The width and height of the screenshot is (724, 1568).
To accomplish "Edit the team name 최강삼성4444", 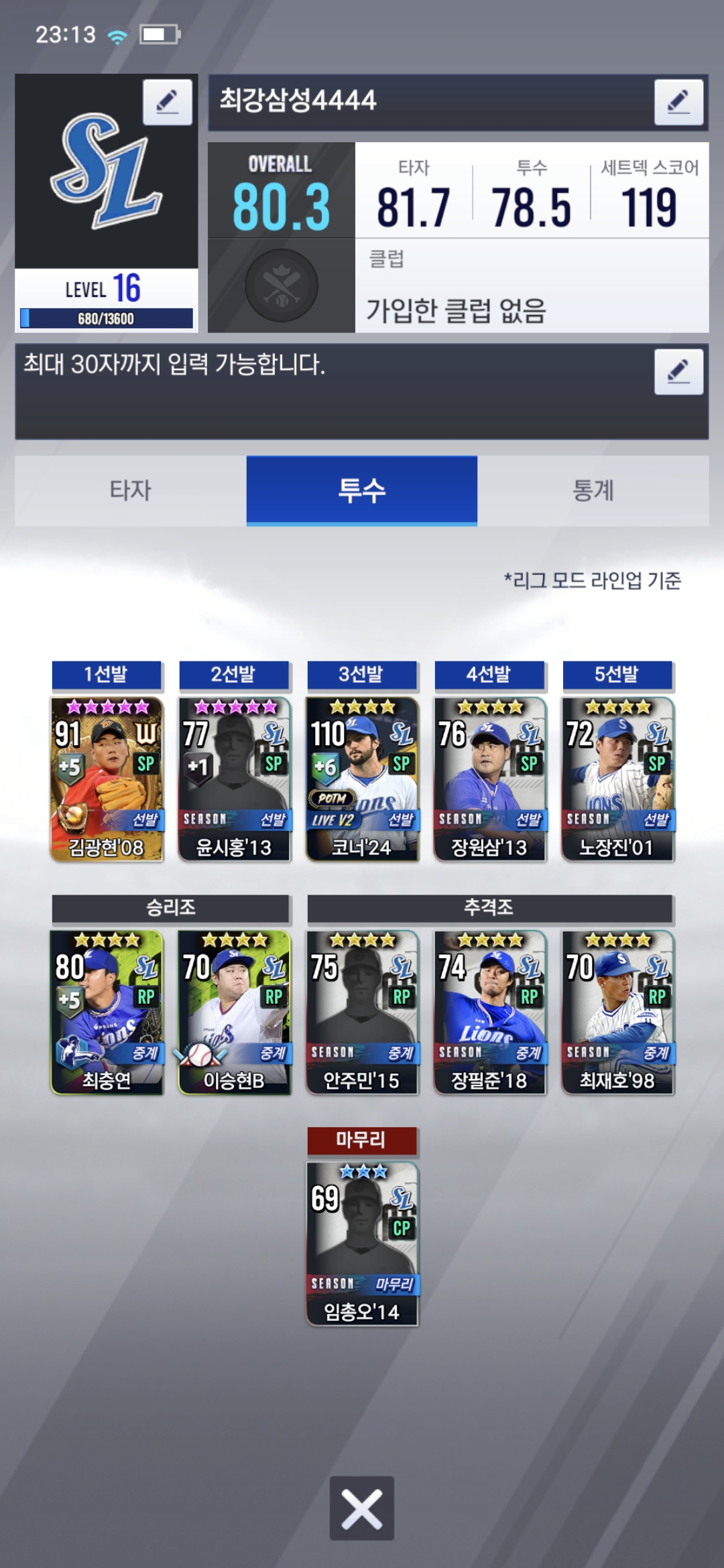I will 678,102.
